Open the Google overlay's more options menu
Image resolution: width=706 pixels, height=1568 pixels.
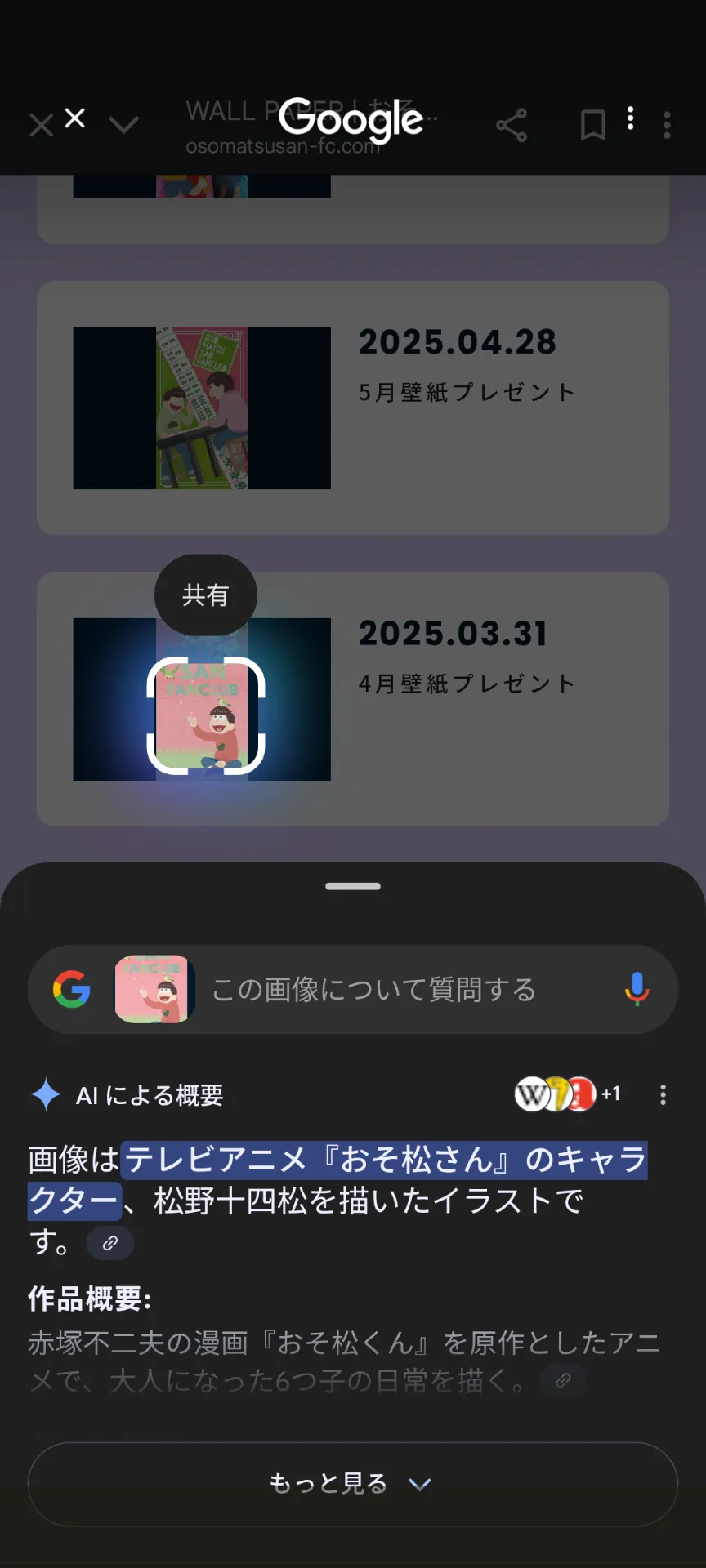pos(630,118)
